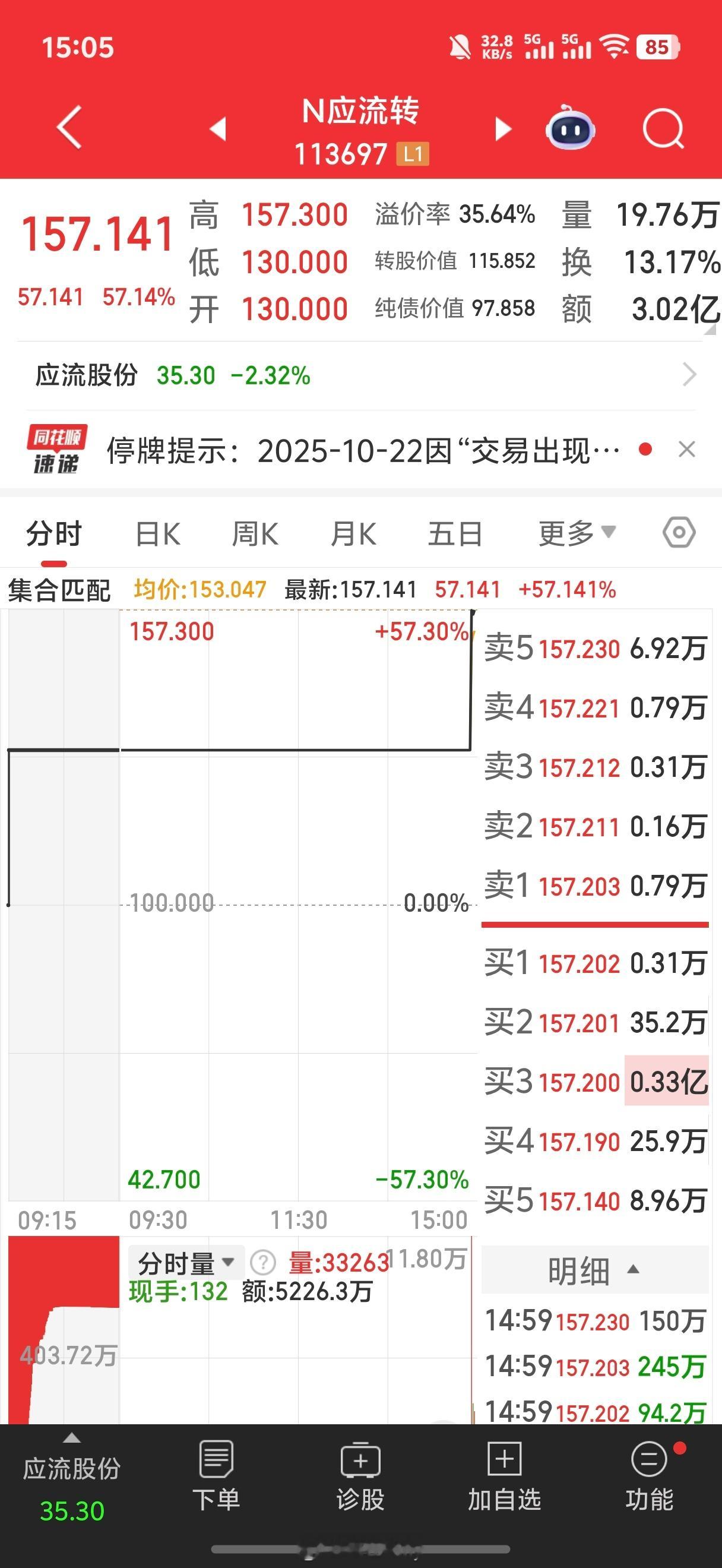Screen dimensions: 722x1568
Task: Tap the question mark help icon beside 分时量
Action: click(264, 1263)
